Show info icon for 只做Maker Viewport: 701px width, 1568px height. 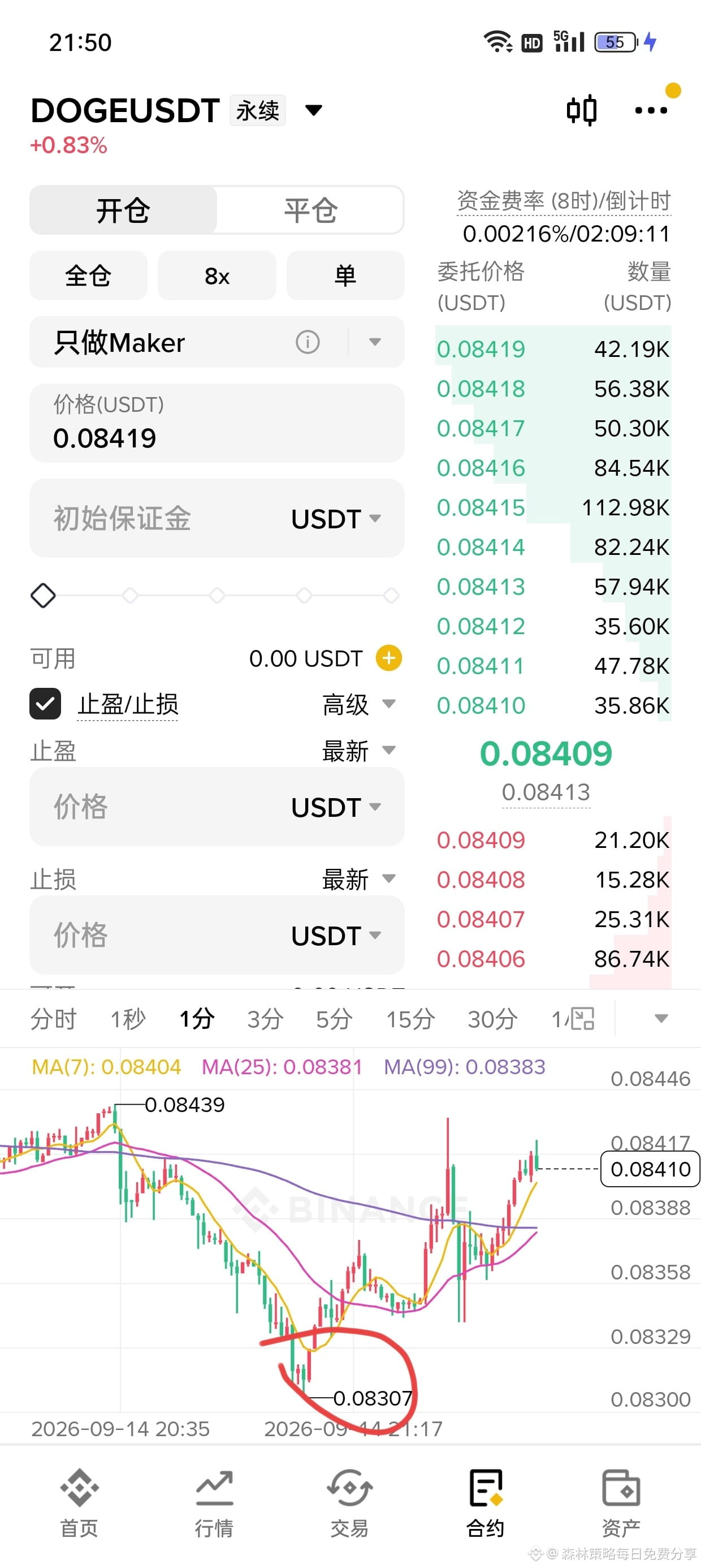[x=308, y=342]
